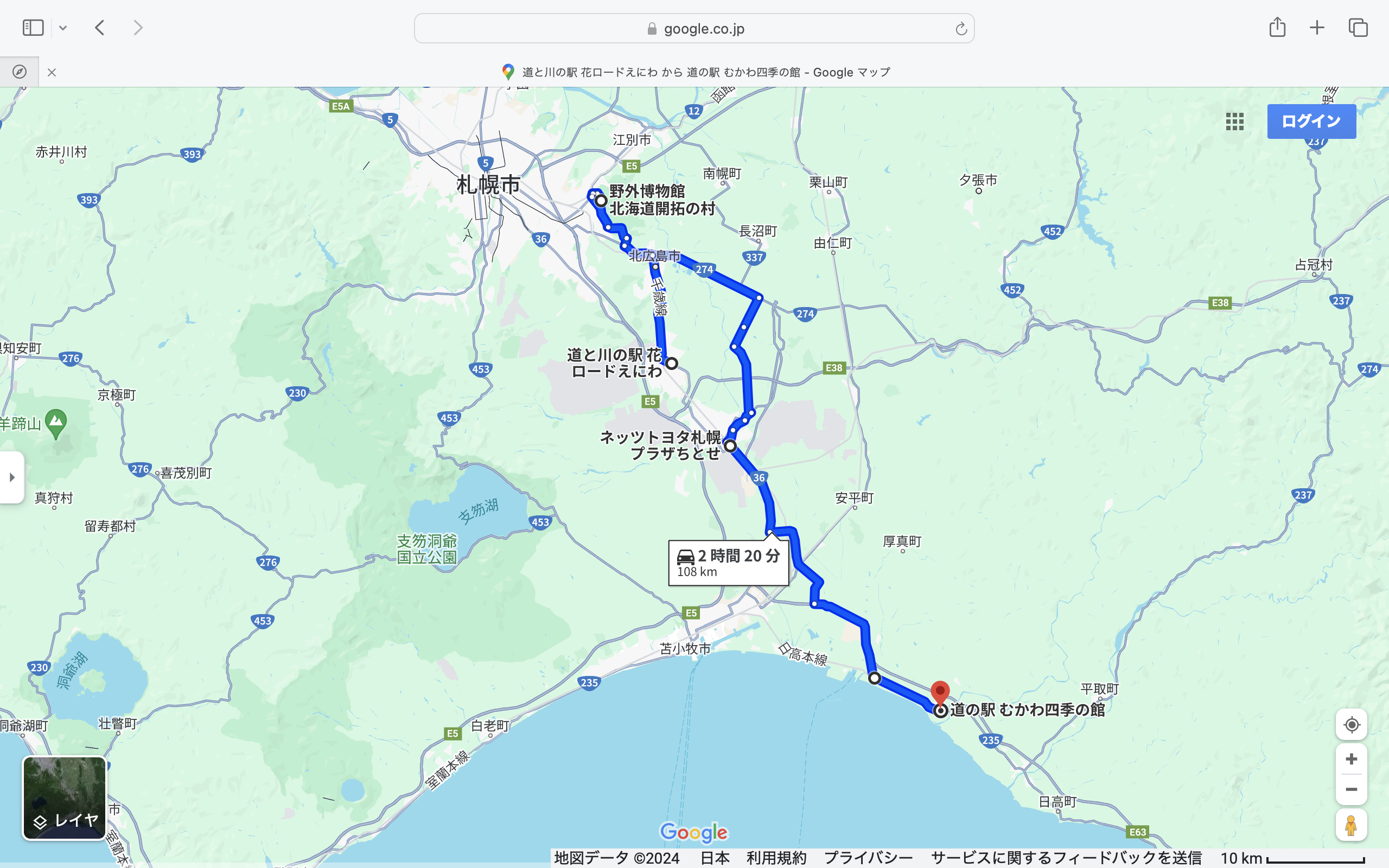Open the レイヤ layers selector
1389x868 pixels.
coord(64,798)
